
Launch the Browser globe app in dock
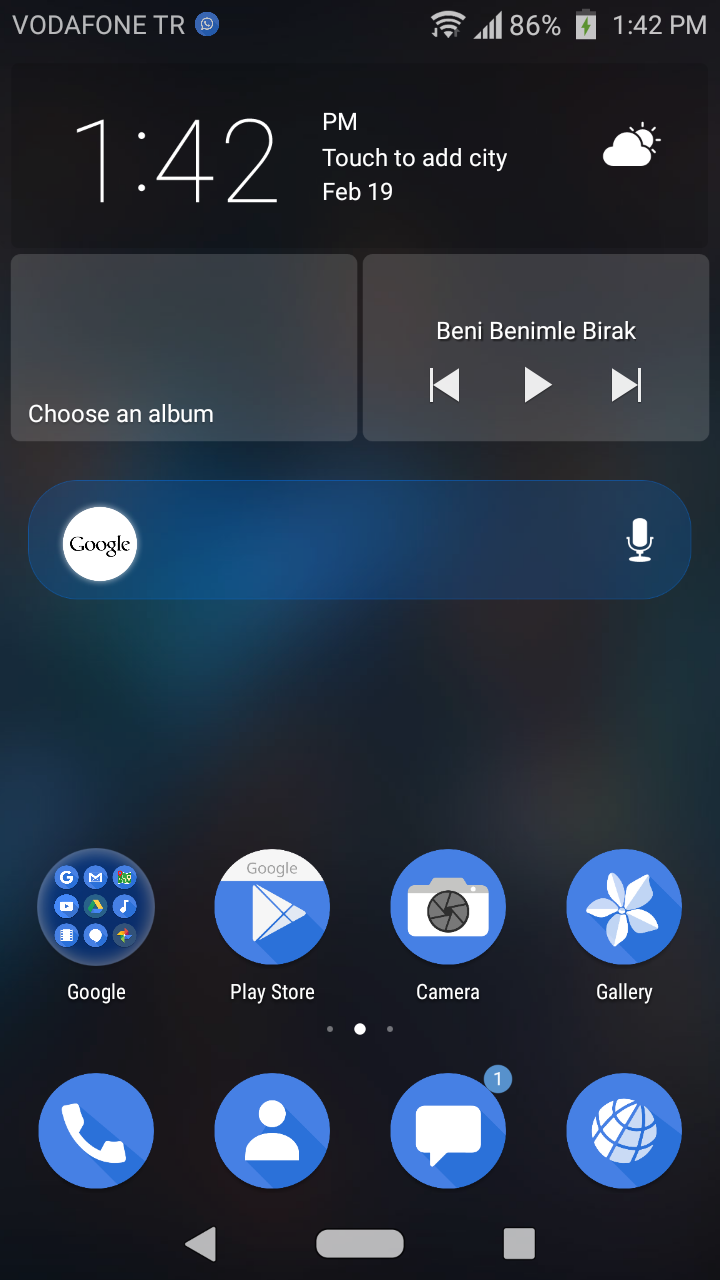pos(624,1131)
